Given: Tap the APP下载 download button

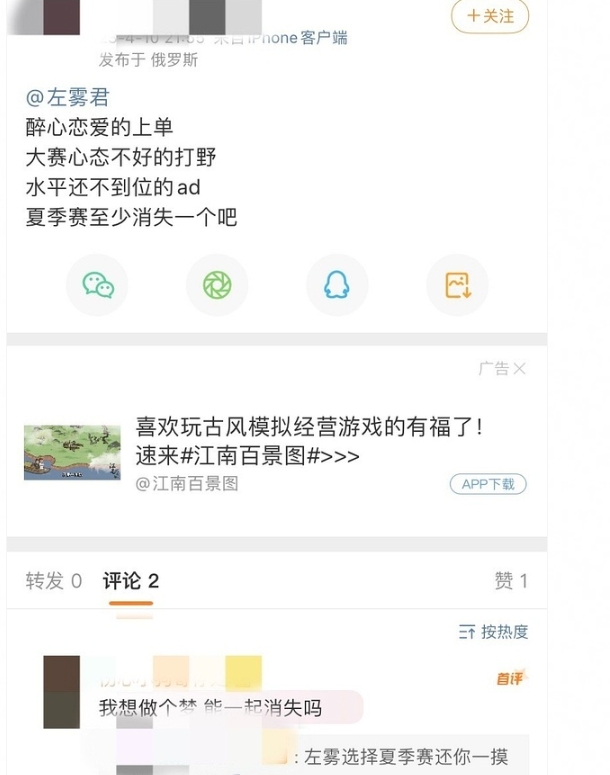Looking at the screenshot, I should tap(488, 484).
